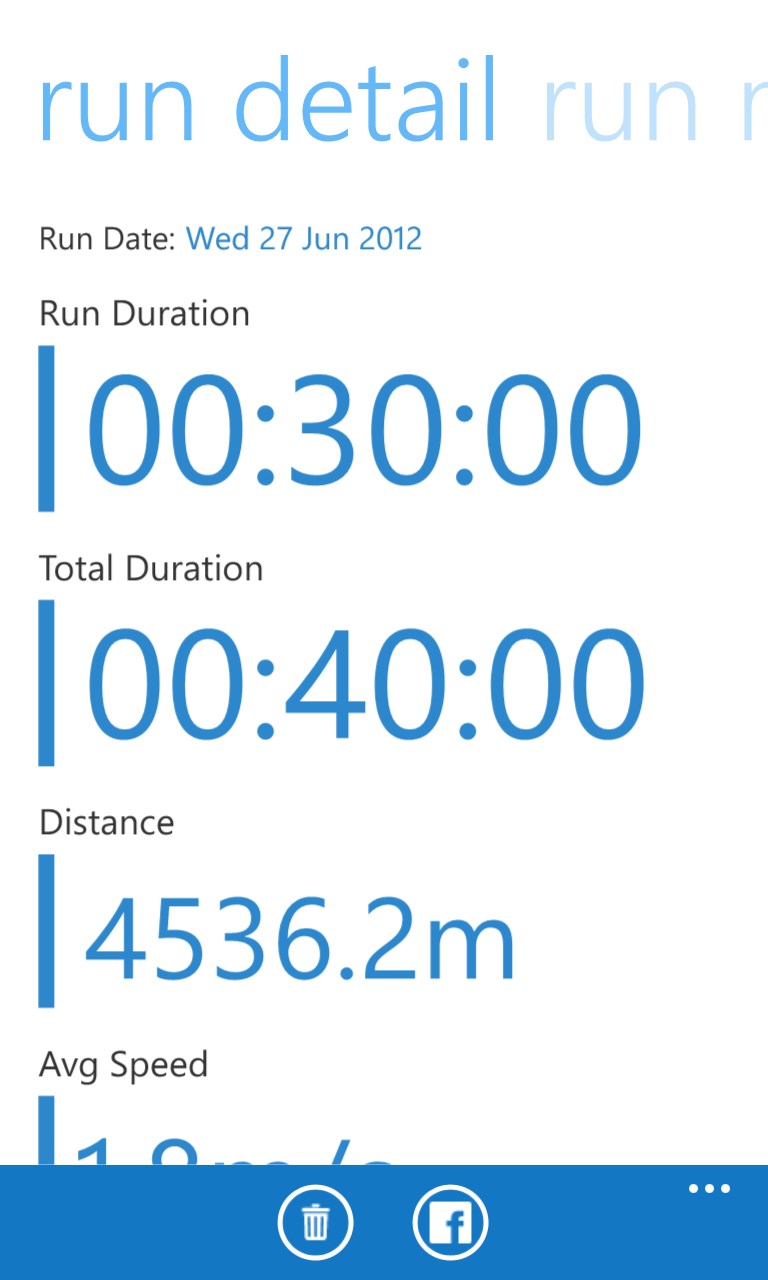This screenshot has height=1280, width=768.
Task: Delete this run with the trash icon
Action: coord(315,1222)
